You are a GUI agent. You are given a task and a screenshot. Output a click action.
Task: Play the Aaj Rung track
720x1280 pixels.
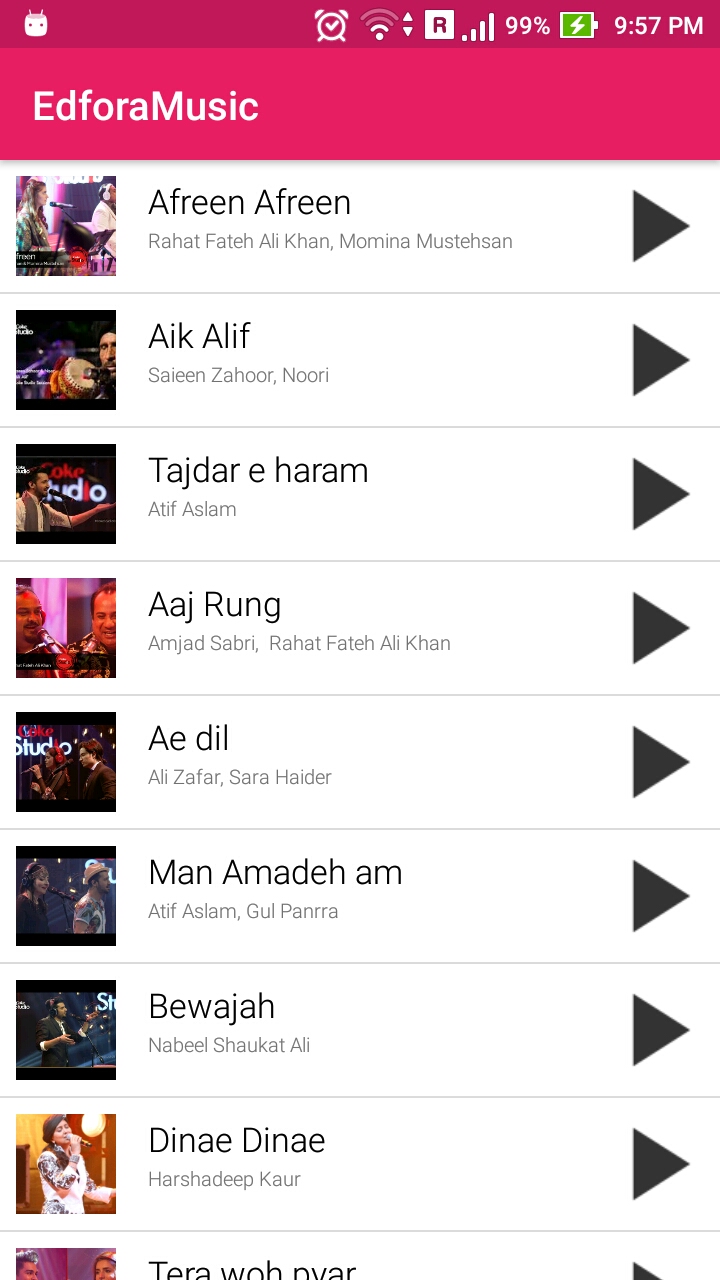(660, 628)
